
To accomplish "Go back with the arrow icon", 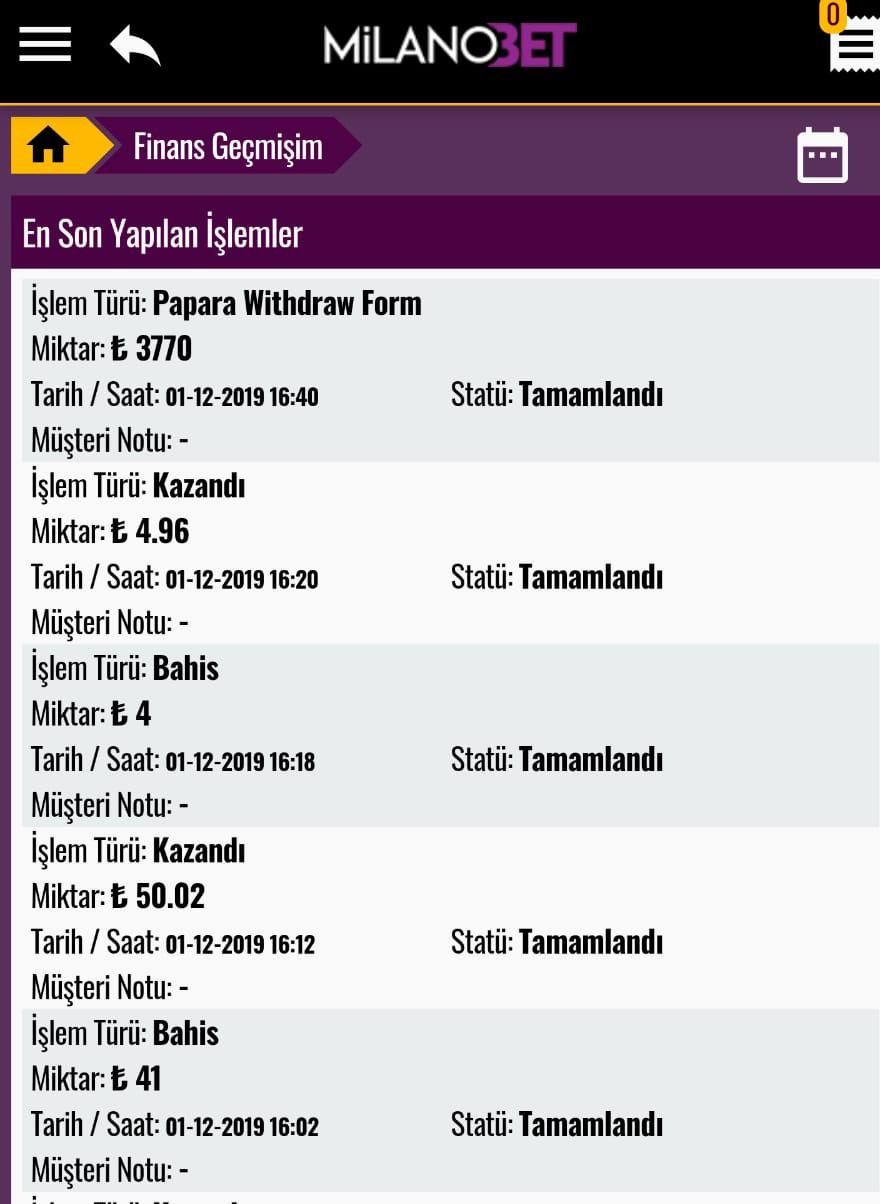I will pos(135,46).
